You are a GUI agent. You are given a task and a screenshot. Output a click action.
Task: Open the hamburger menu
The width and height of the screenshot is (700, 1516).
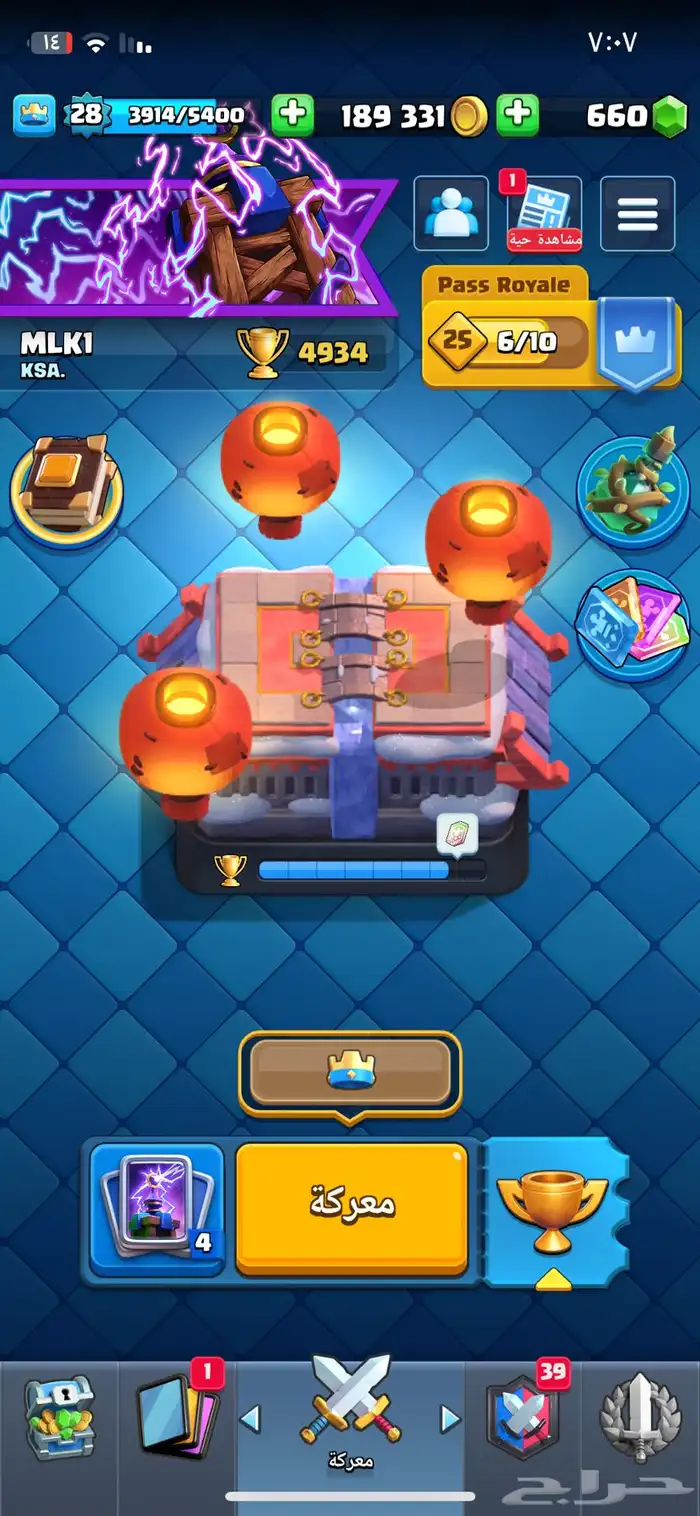637,213
